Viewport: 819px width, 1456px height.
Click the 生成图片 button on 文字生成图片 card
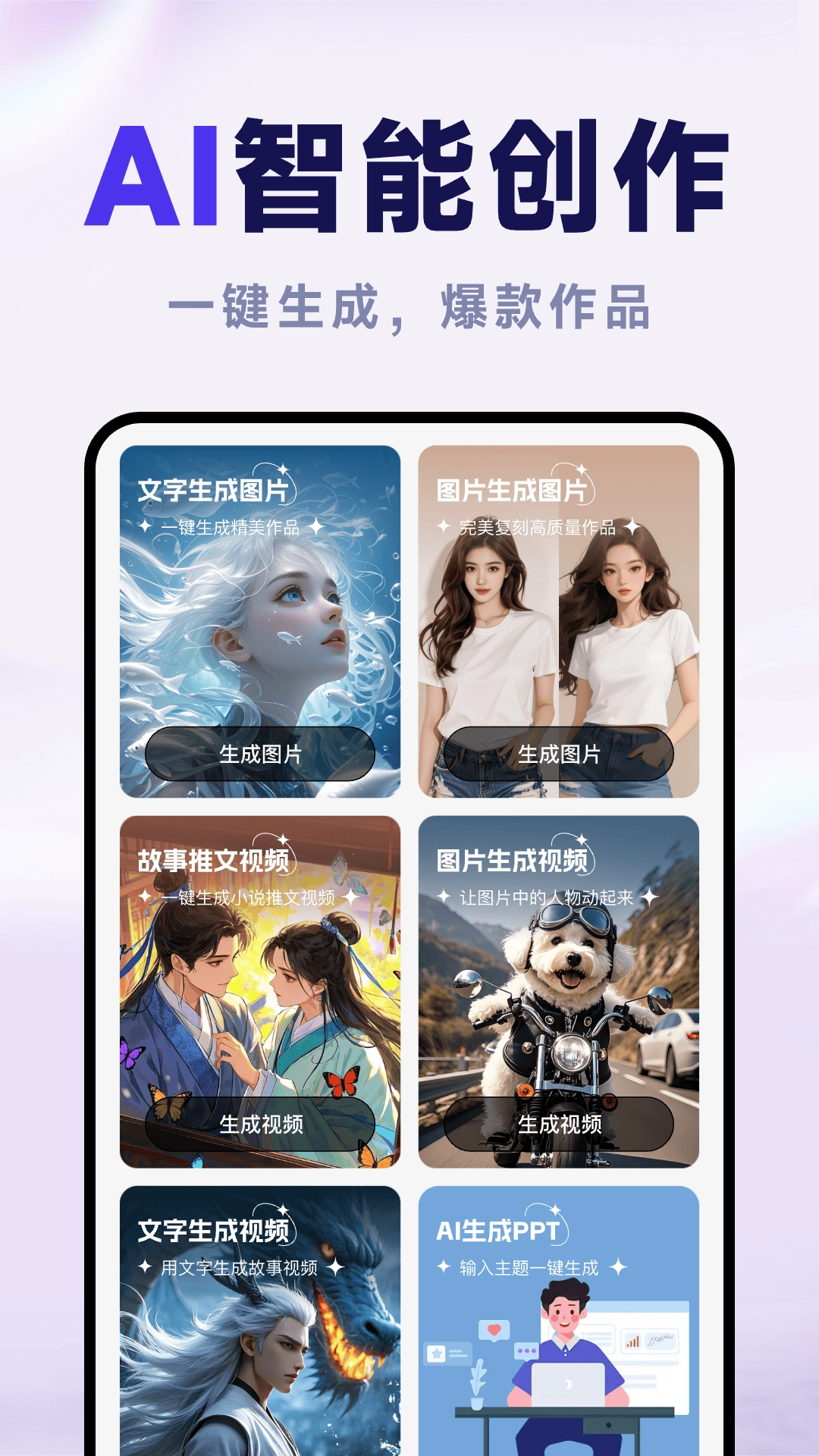coord(262,754)
